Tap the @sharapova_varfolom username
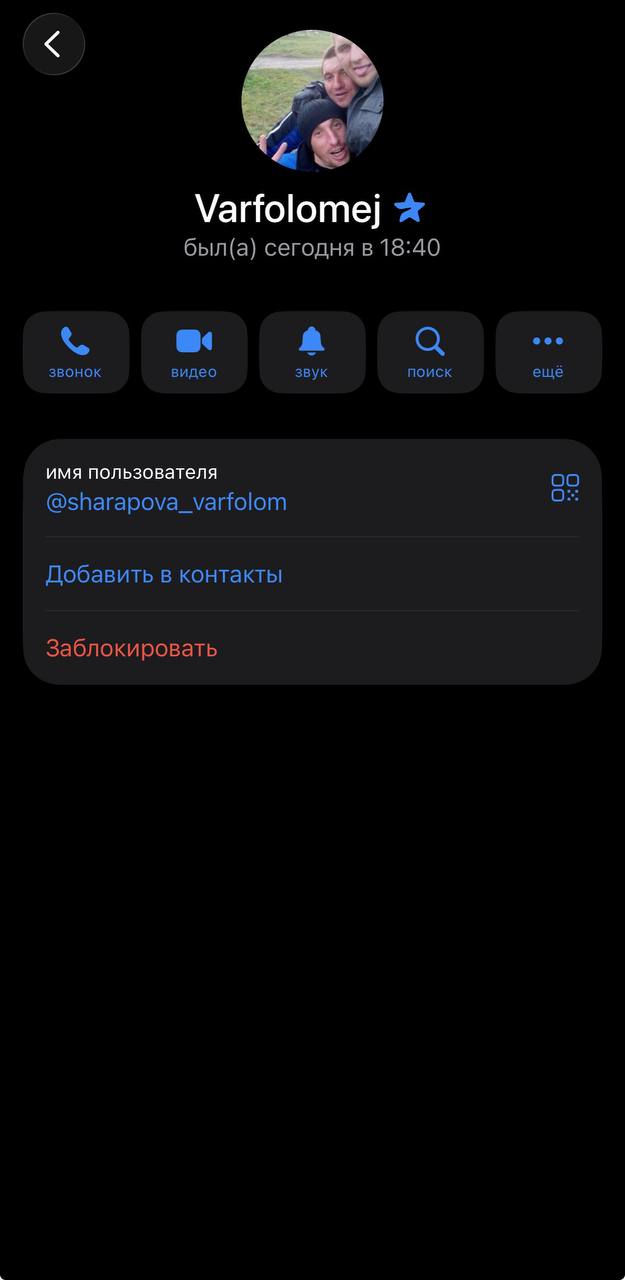The image size is (625, 1280). 166,502
